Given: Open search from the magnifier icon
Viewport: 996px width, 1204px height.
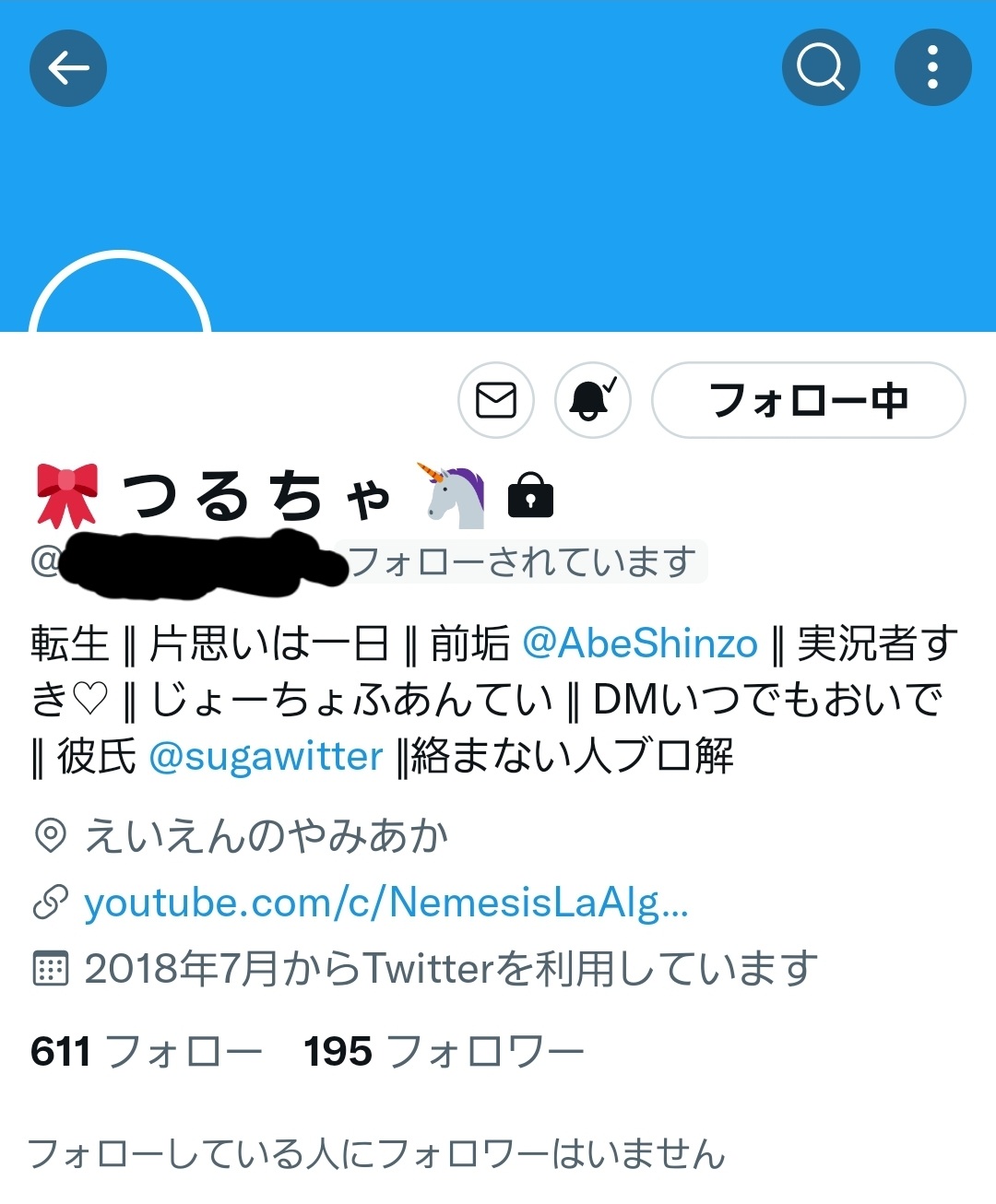Looking at the screenshot, I should 821,67.
